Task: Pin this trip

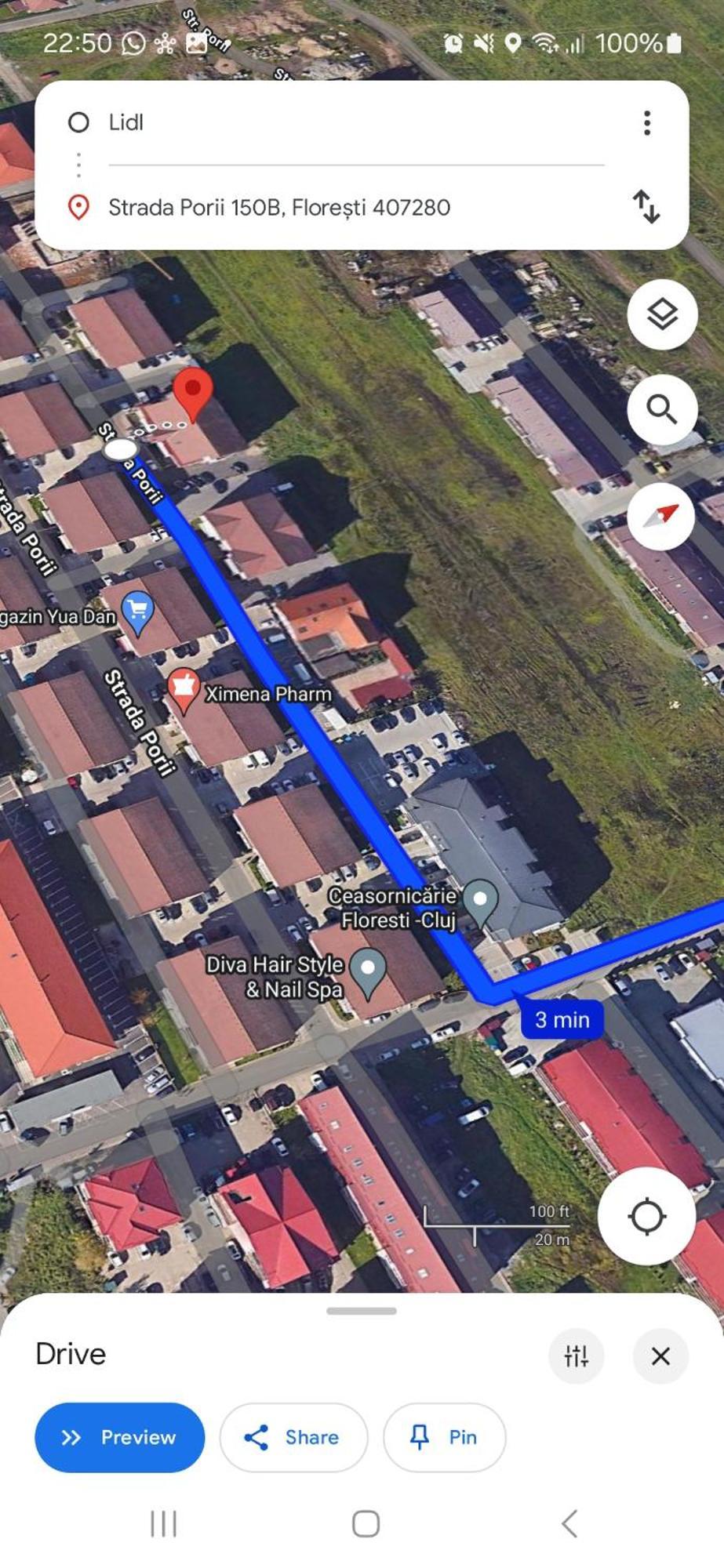Action: click(x=444, y=1437)
